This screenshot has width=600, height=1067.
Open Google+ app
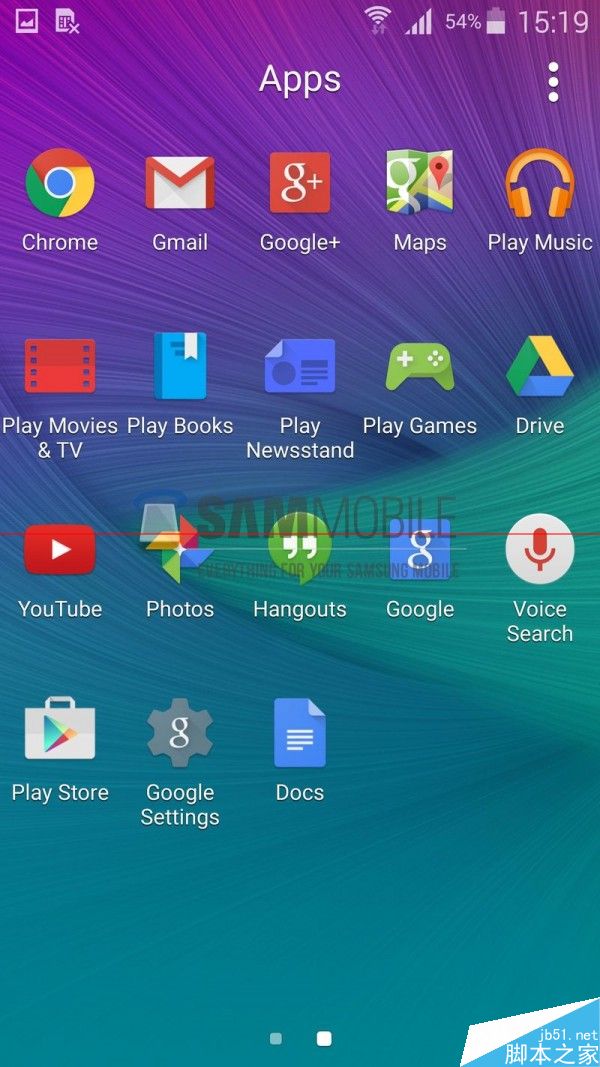click(x=300, y=184)
